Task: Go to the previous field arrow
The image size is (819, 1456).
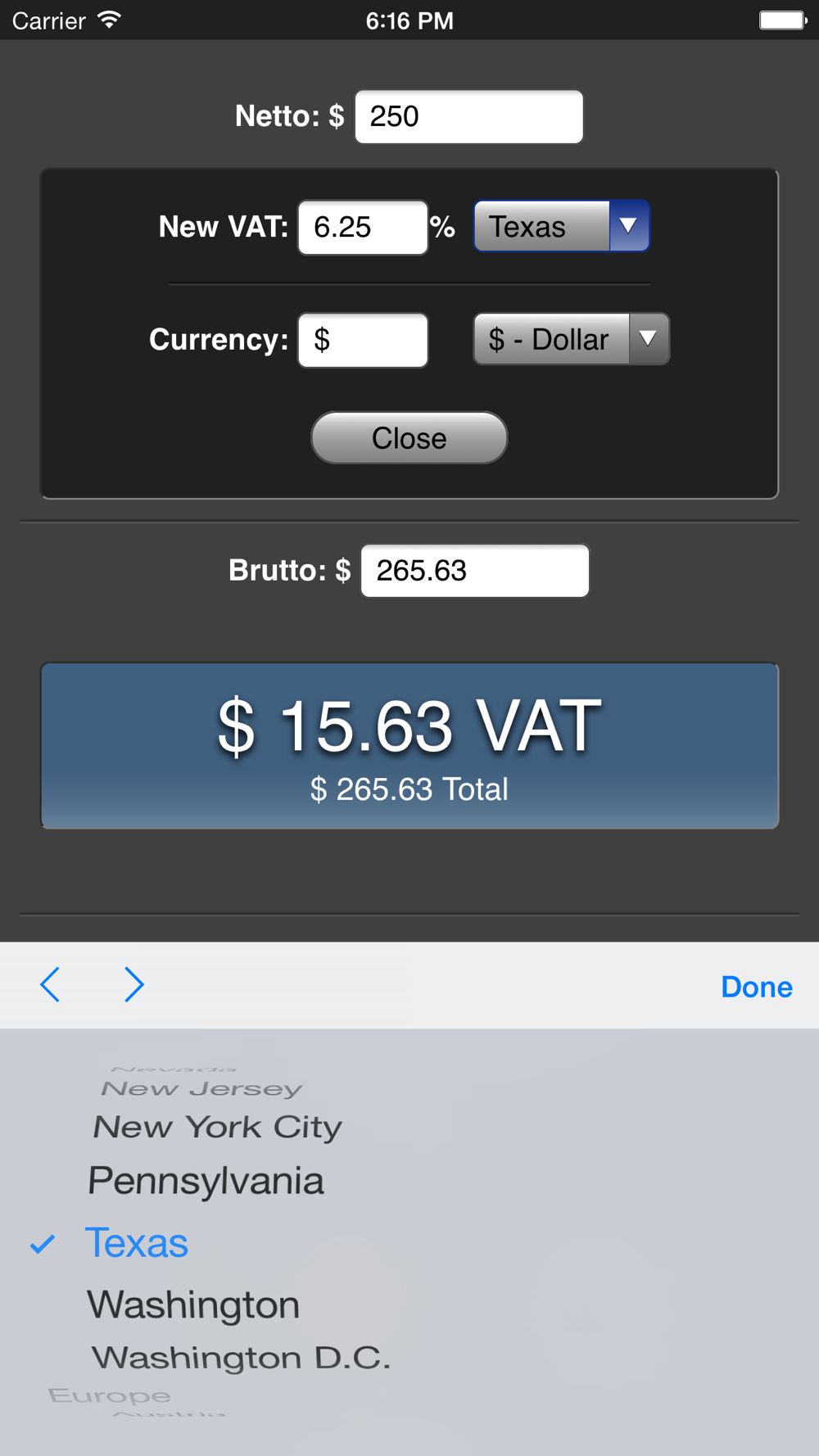Action: point(50,984)
